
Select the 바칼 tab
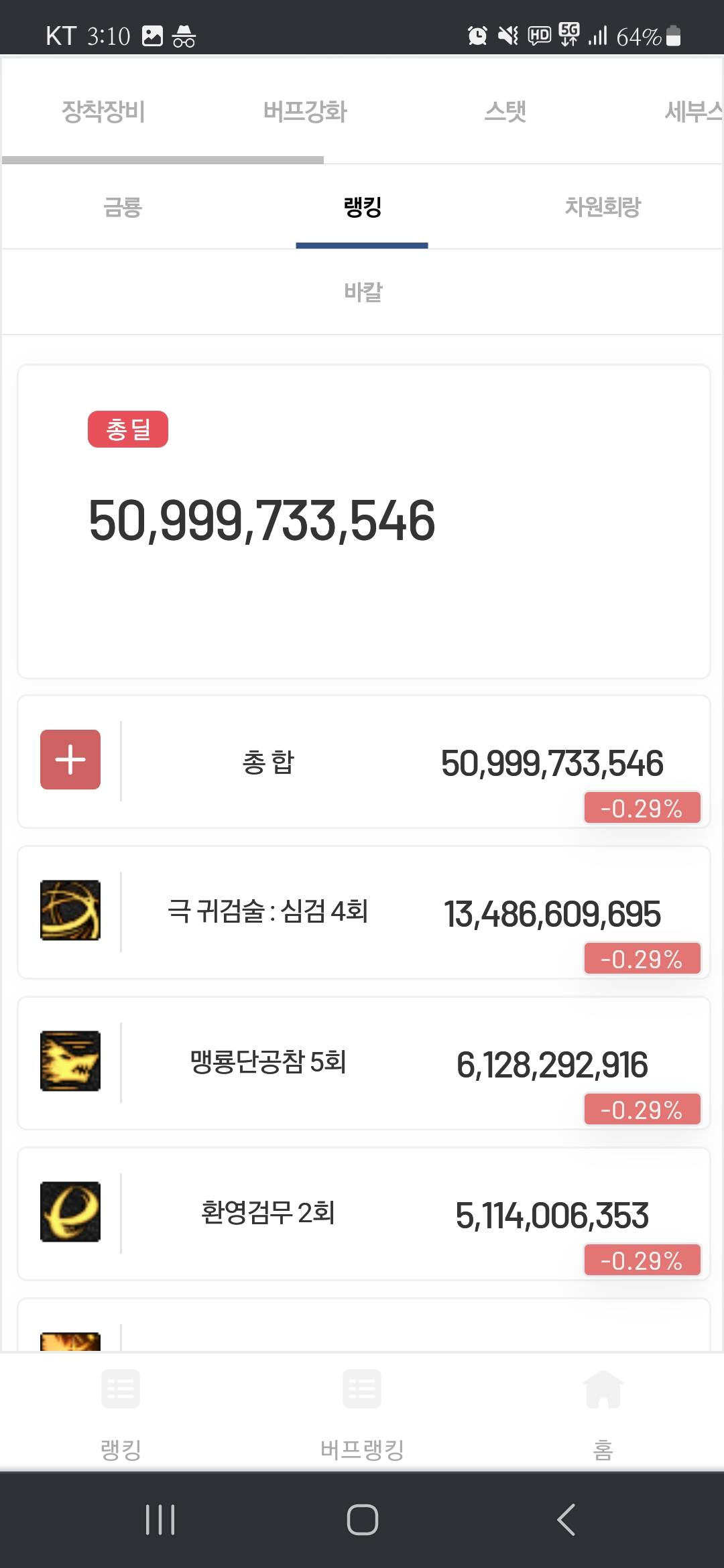pyautogui.click(x=362, y=292)
